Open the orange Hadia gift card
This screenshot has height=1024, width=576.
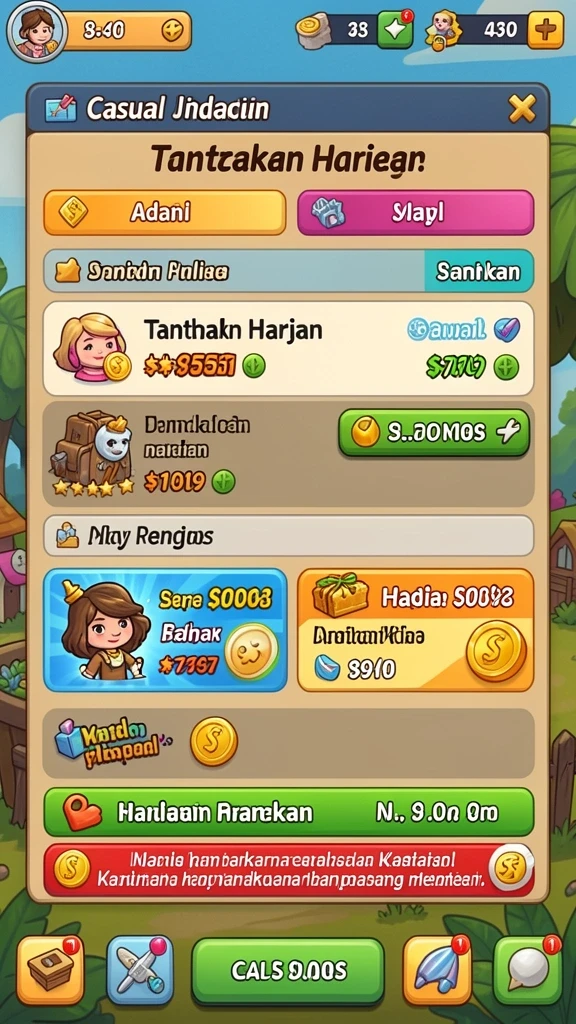coord(415,630)
